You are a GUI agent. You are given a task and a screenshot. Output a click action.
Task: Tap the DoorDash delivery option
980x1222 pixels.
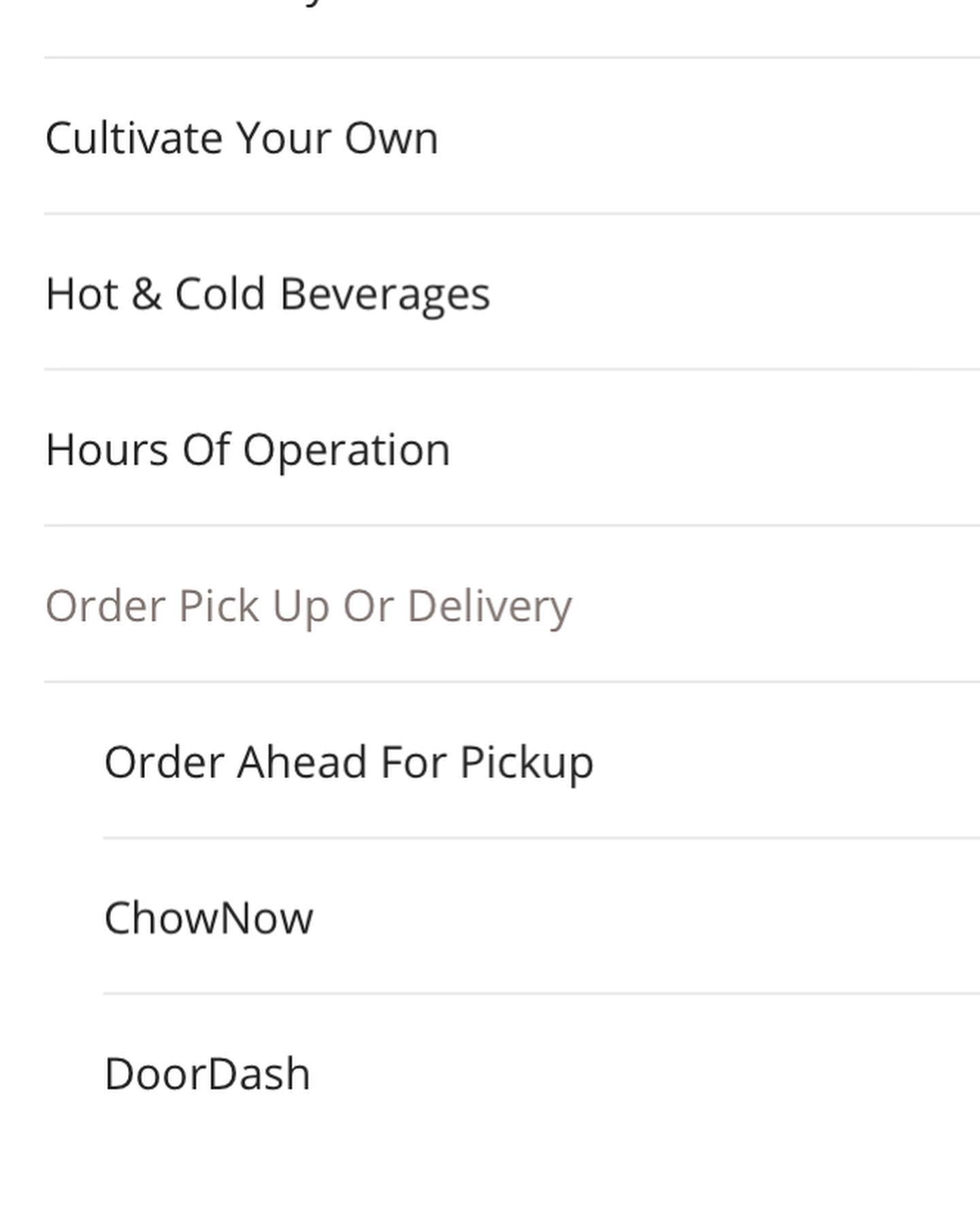tap(207, 1074)
